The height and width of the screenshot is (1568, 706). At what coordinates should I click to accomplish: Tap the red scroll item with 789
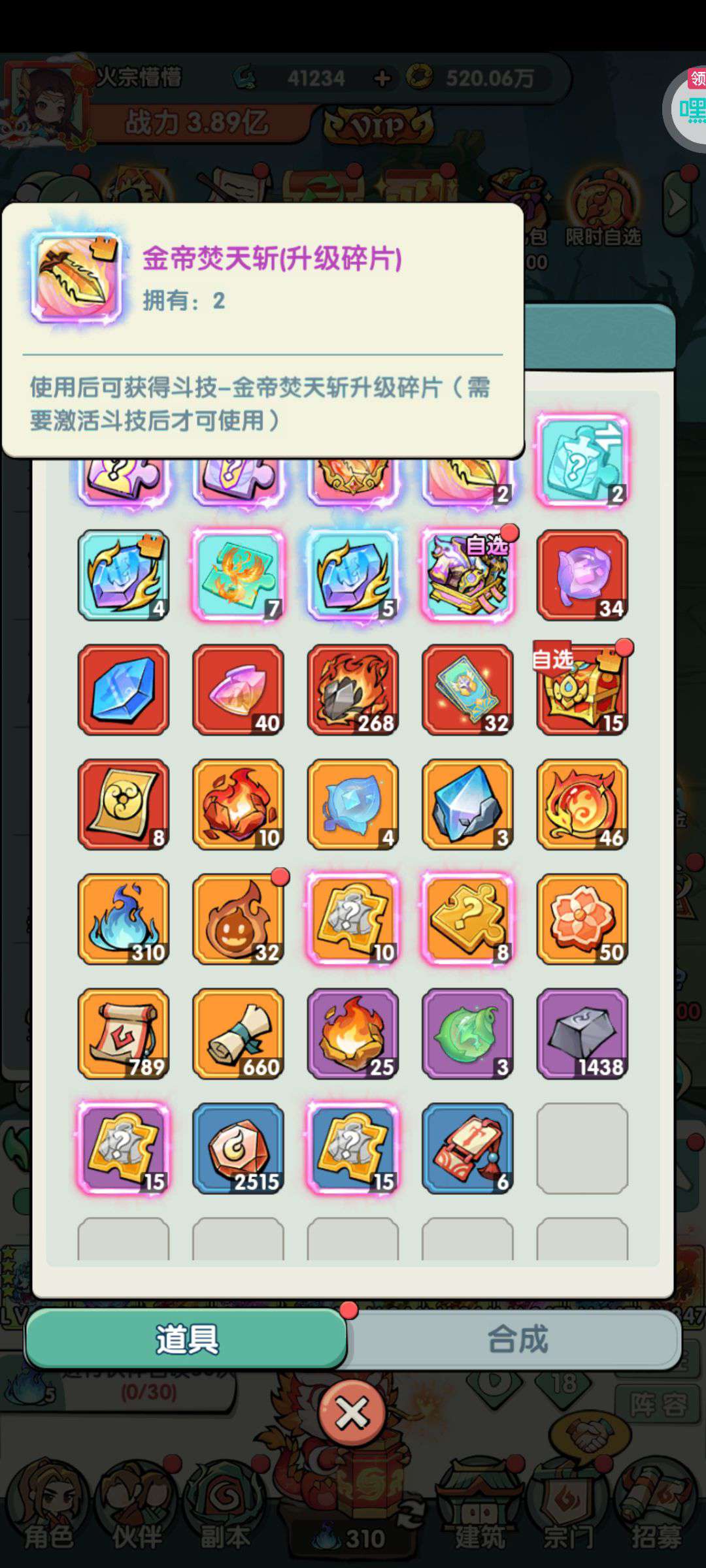point(123,1034)
